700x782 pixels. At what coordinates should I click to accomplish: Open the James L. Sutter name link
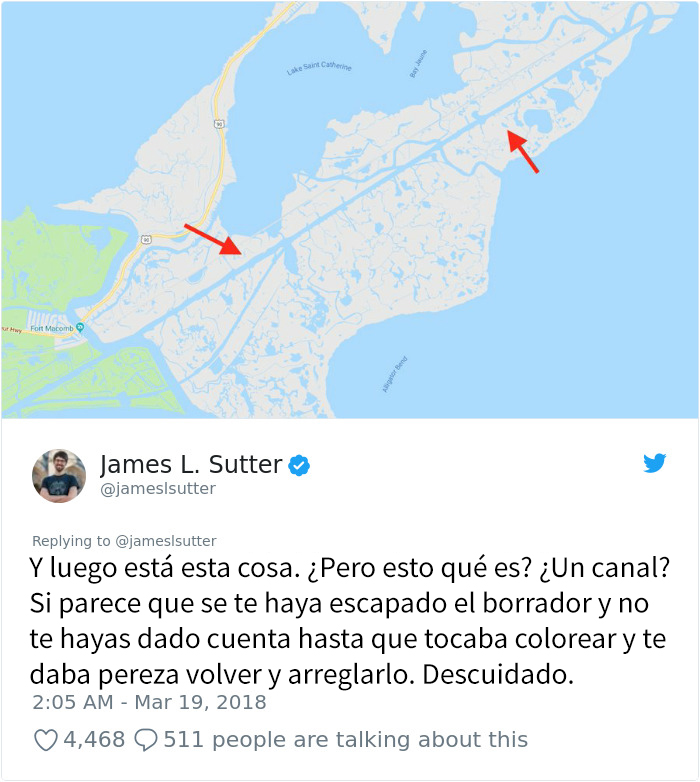tap(190, 465)
